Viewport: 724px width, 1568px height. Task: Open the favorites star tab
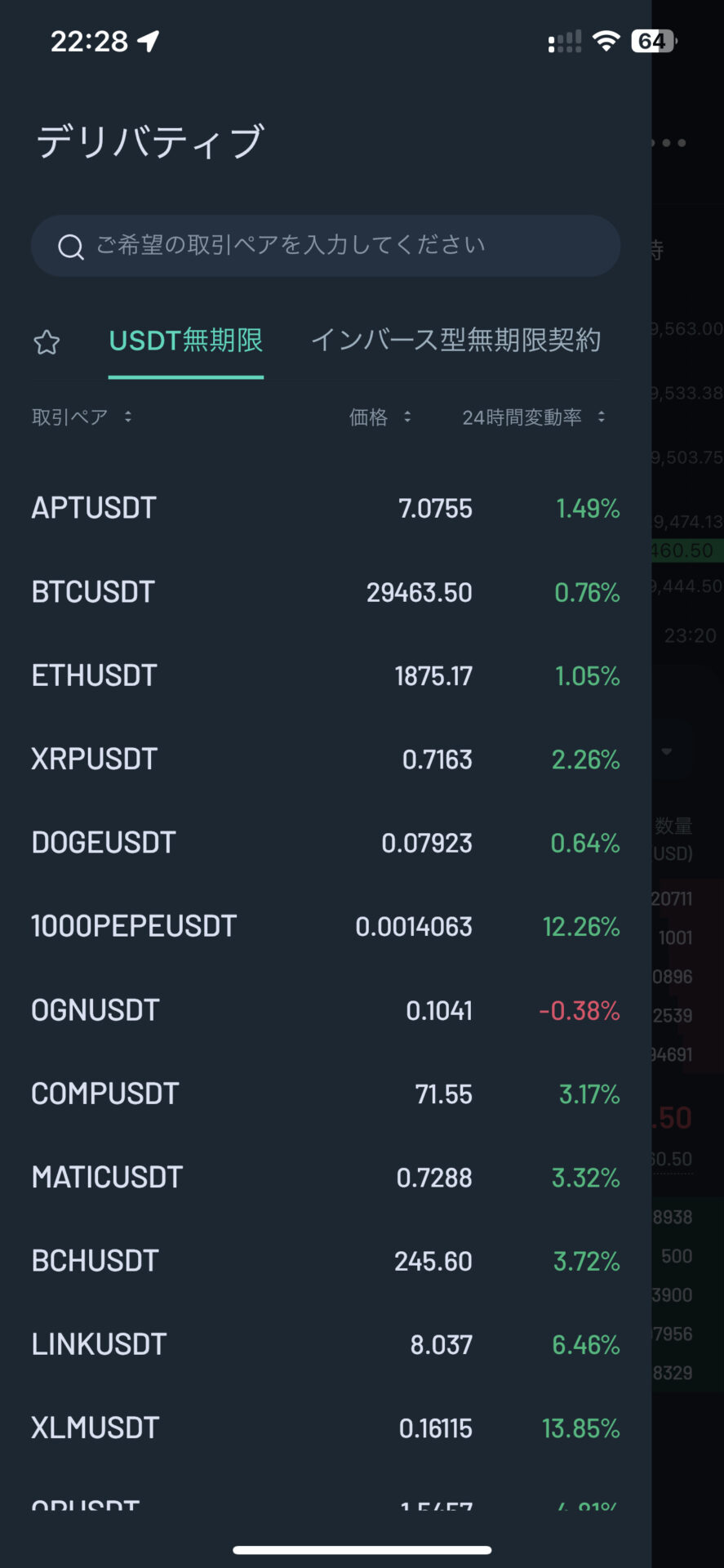(47, 342)
